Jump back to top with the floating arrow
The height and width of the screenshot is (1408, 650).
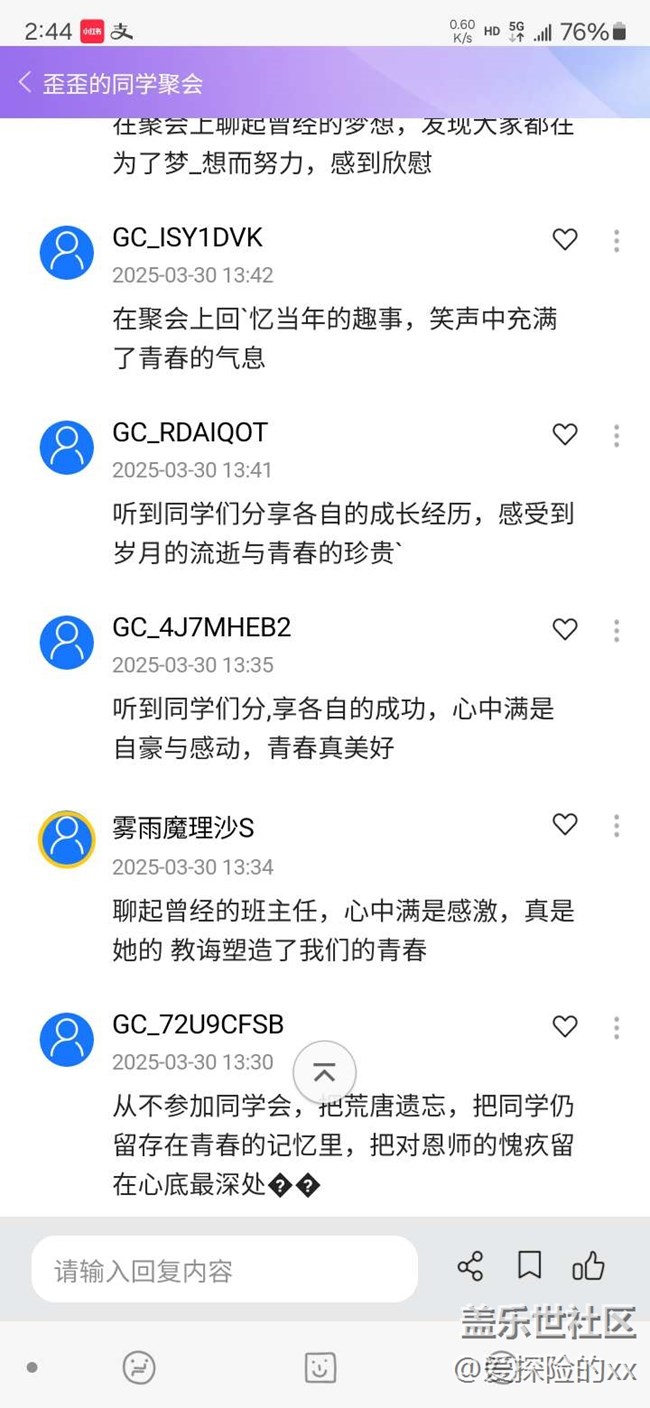(x=324, y=1072)
